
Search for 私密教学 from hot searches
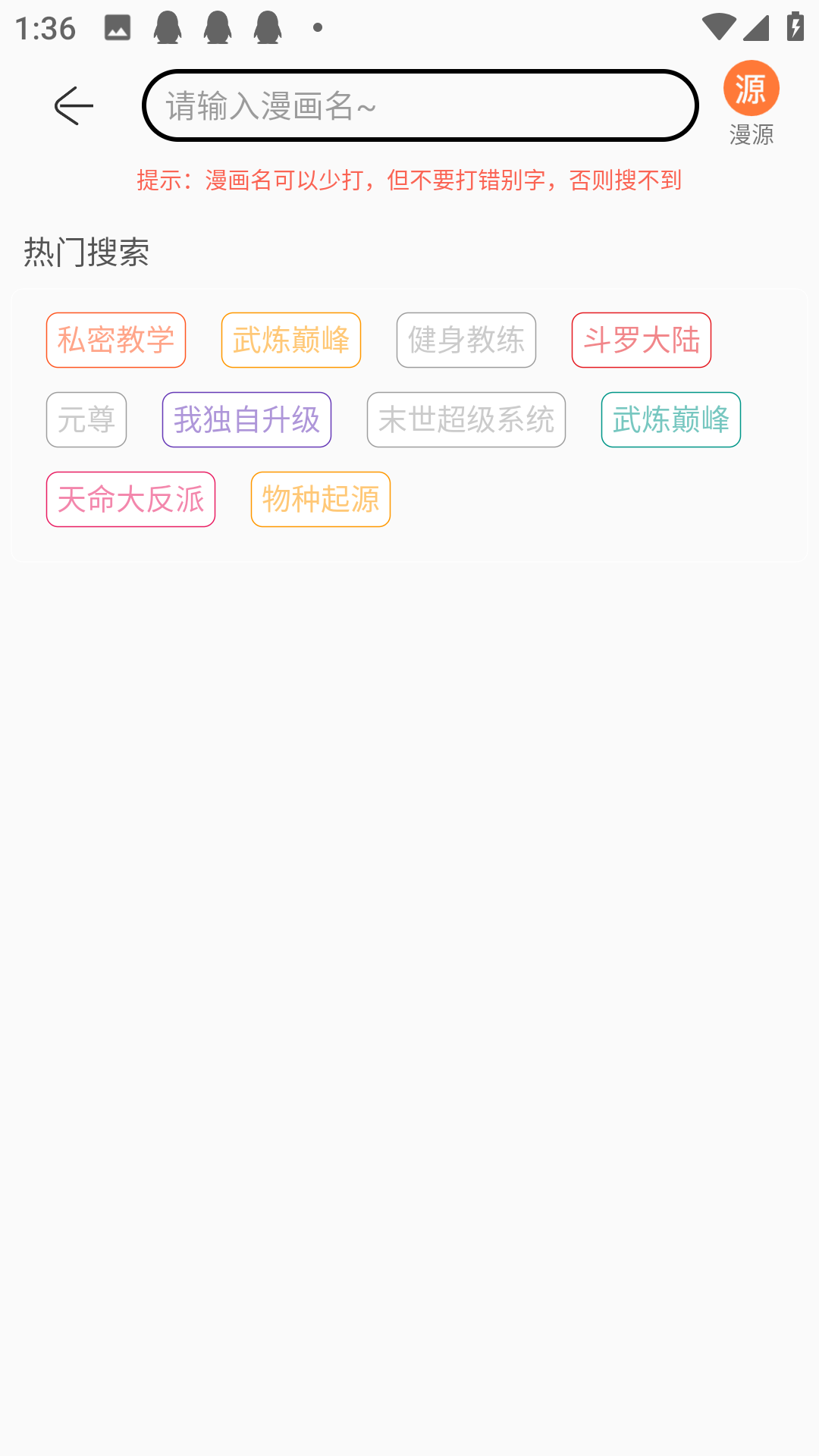(115, 340)
